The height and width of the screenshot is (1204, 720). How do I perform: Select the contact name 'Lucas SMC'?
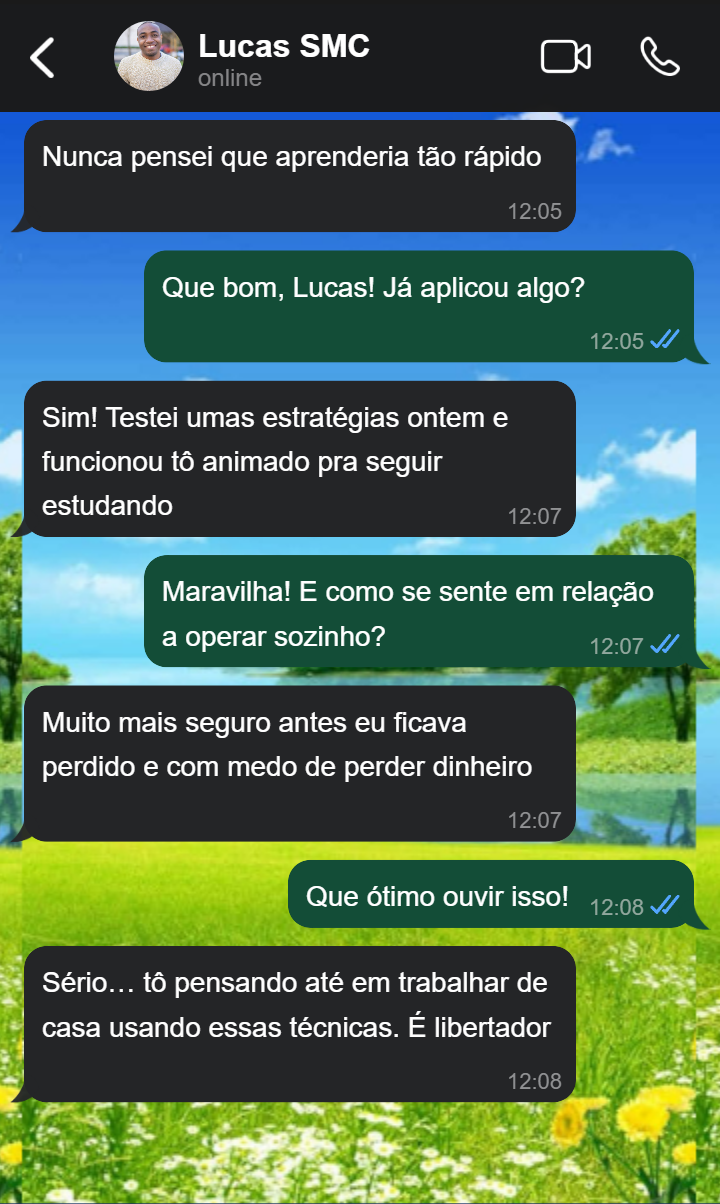[x=283, y=44]
